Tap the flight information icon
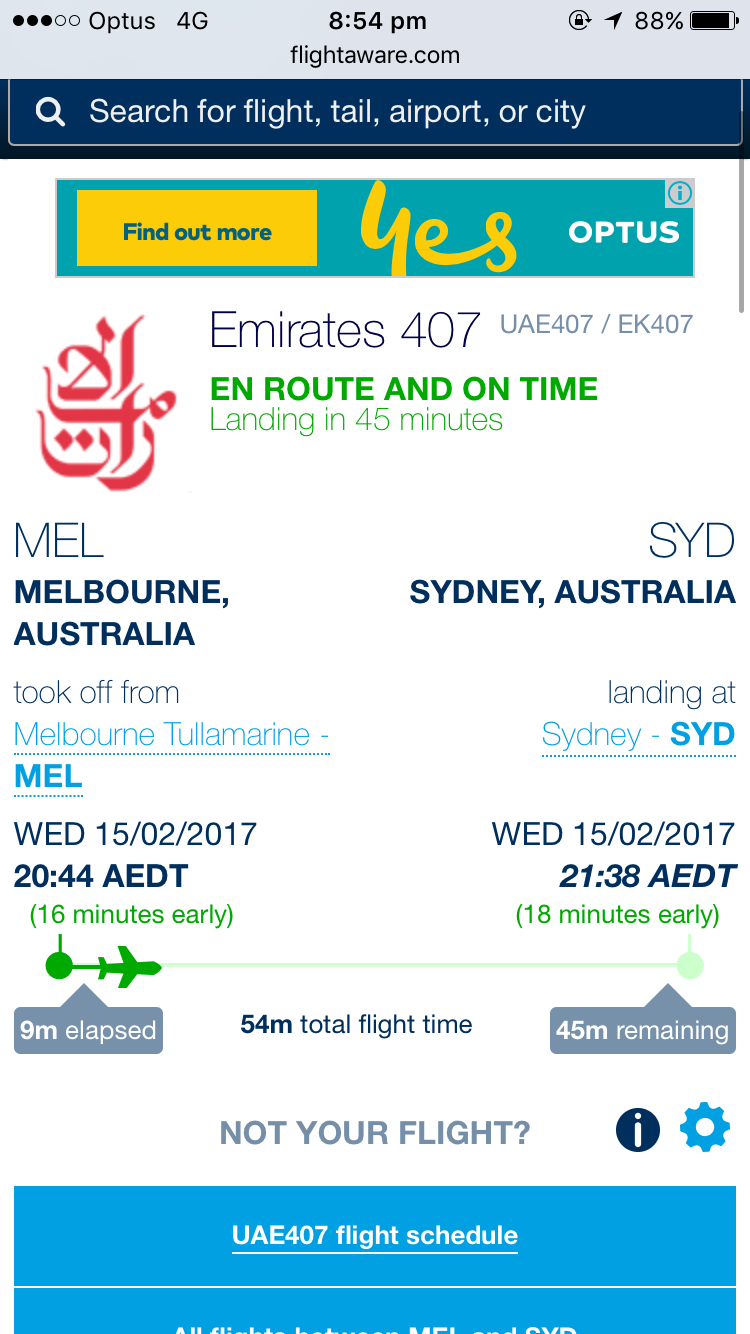 click(638, 1130)
